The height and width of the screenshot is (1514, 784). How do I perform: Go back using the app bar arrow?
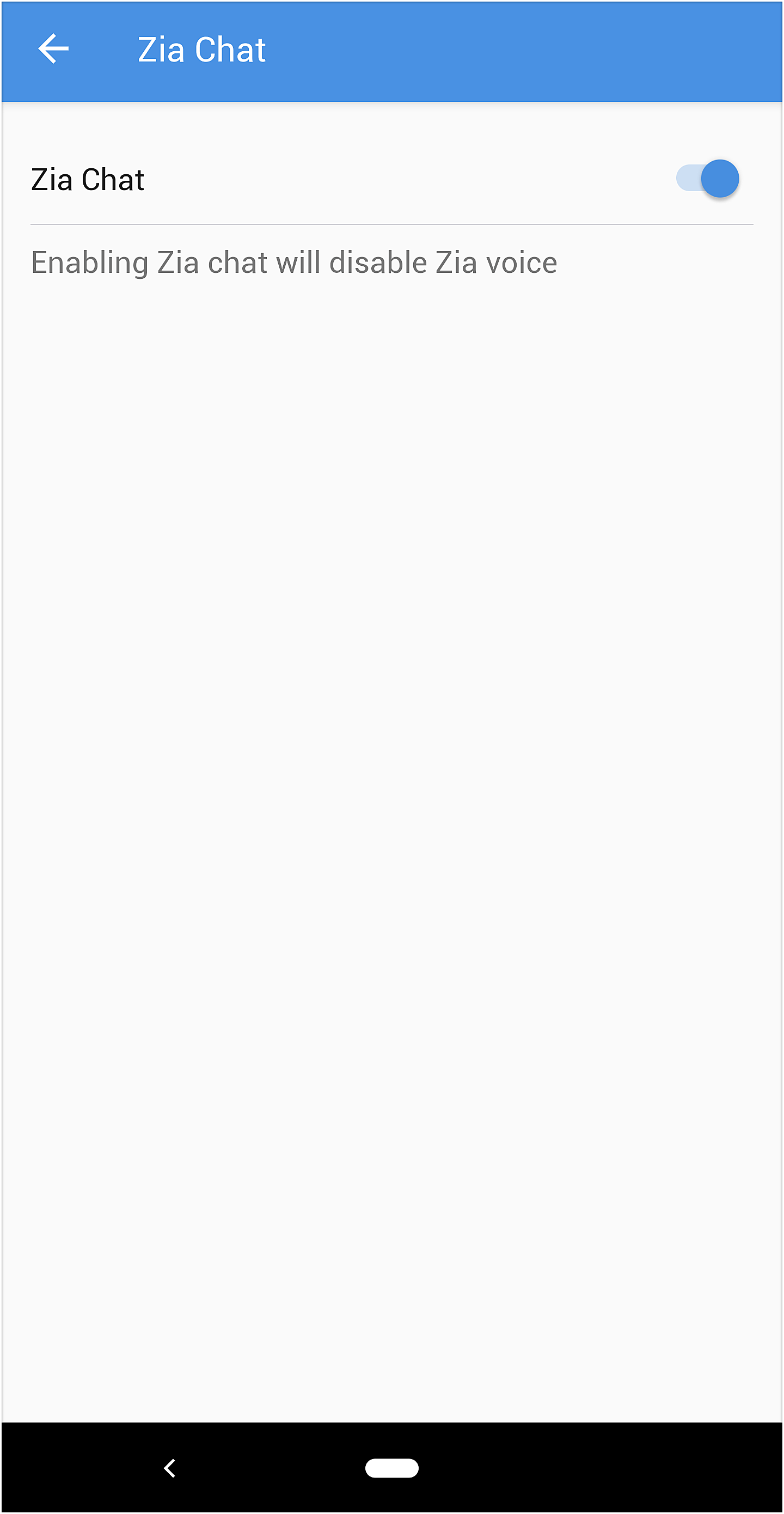coord(53,49)
